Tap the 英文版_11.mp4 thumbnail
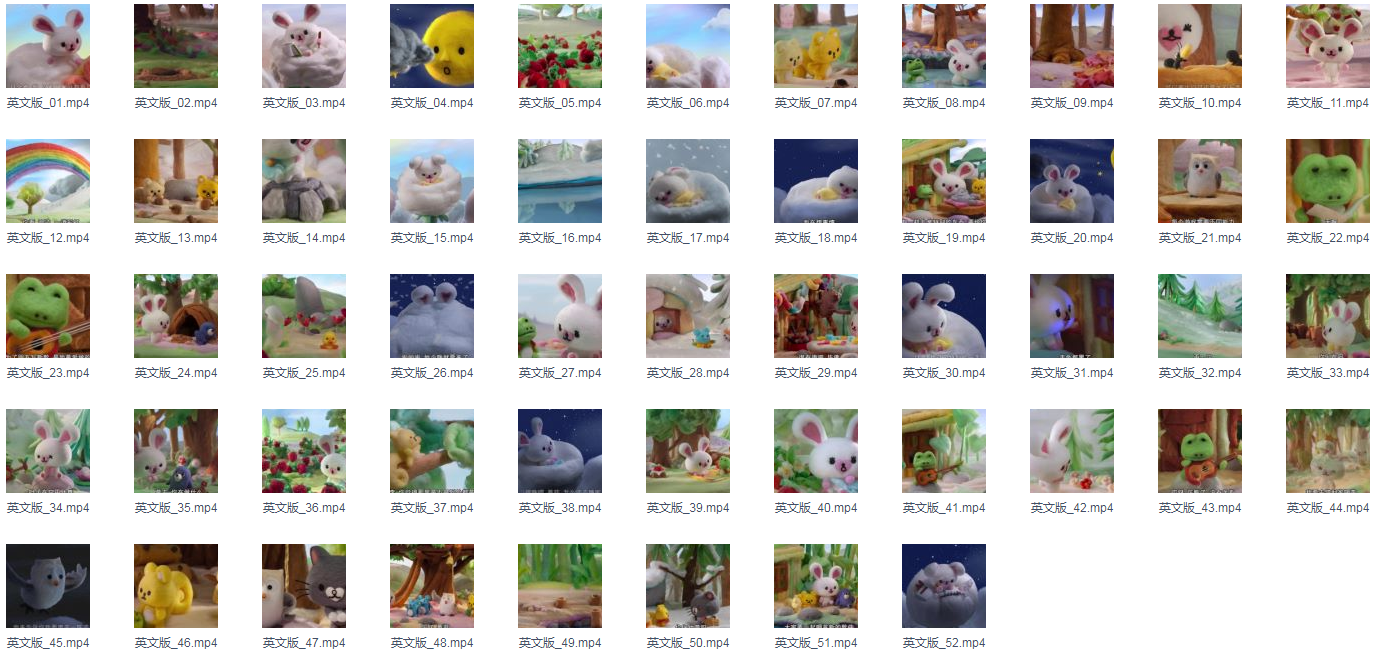 (1328, 46)
